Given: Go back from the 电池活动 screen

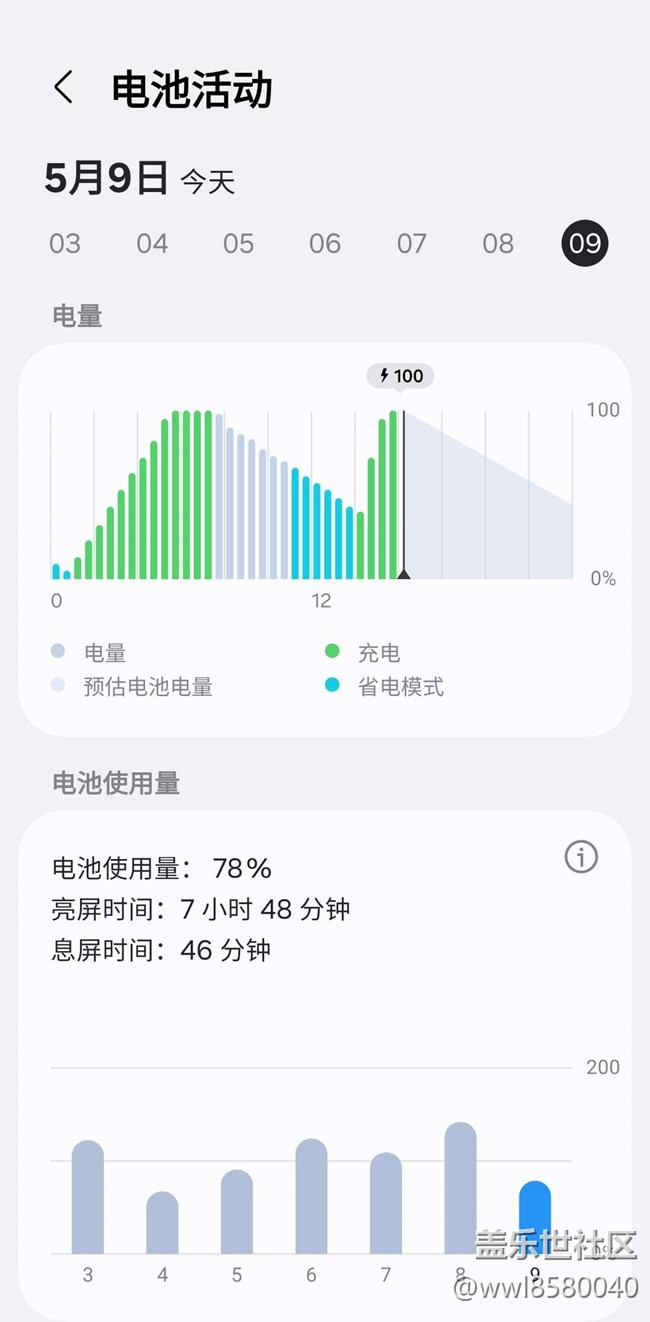Looking at the screenshot, I should pos(64,88).
